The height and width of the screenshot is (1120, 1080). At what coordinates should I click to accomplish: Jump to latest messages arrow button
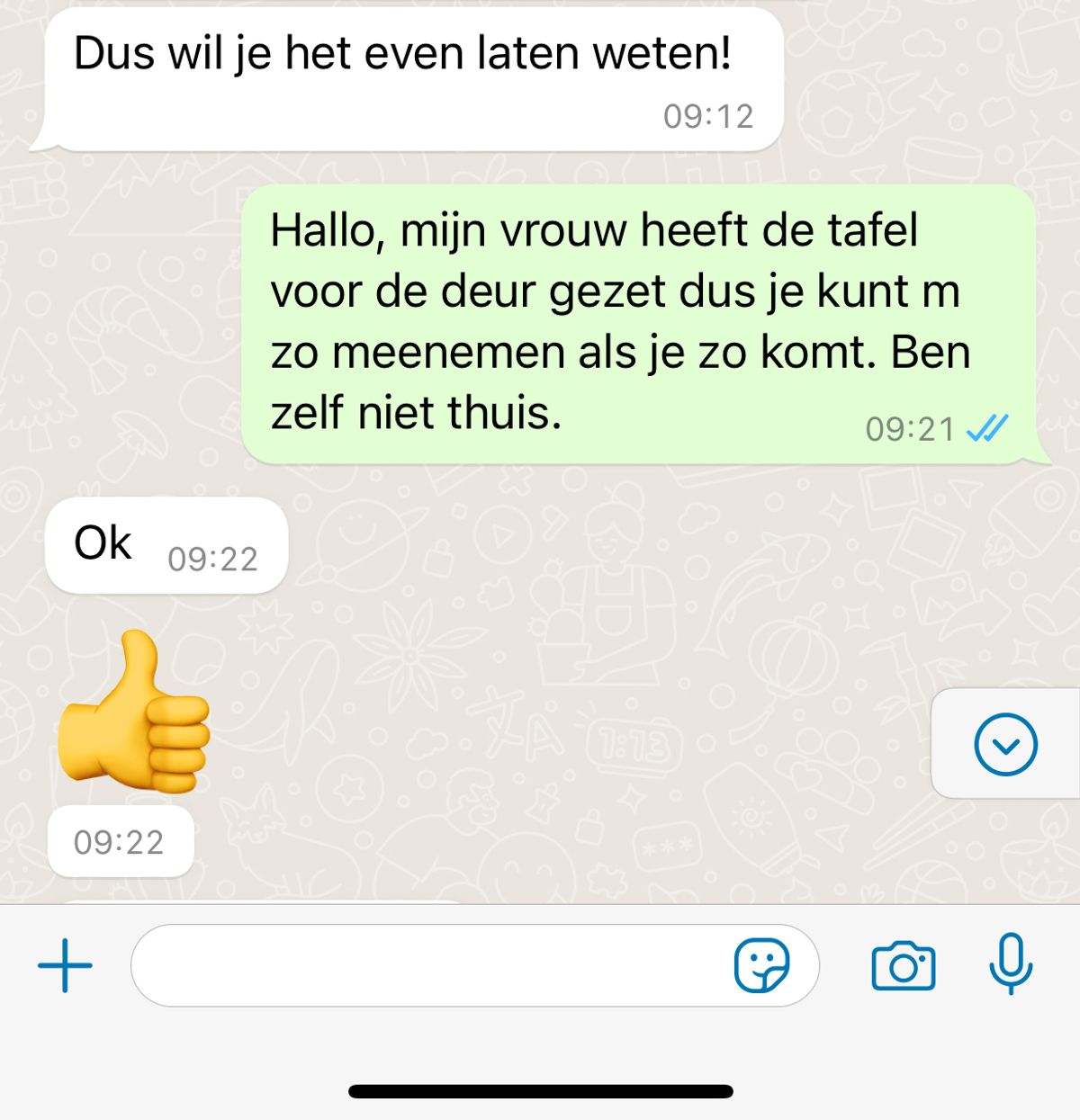1005,744
